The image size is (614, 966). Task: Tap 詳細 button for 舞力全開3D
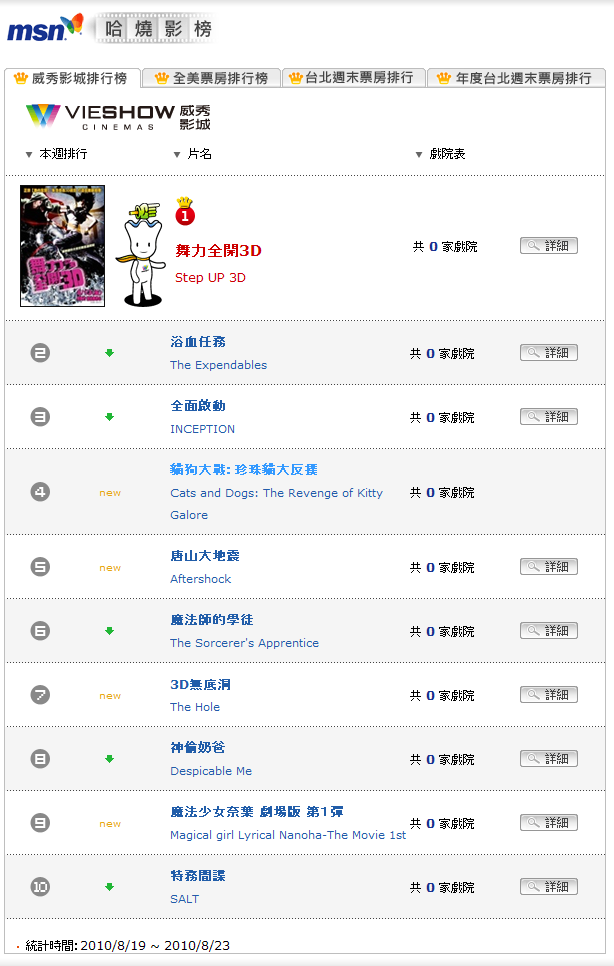click(548, 246)
